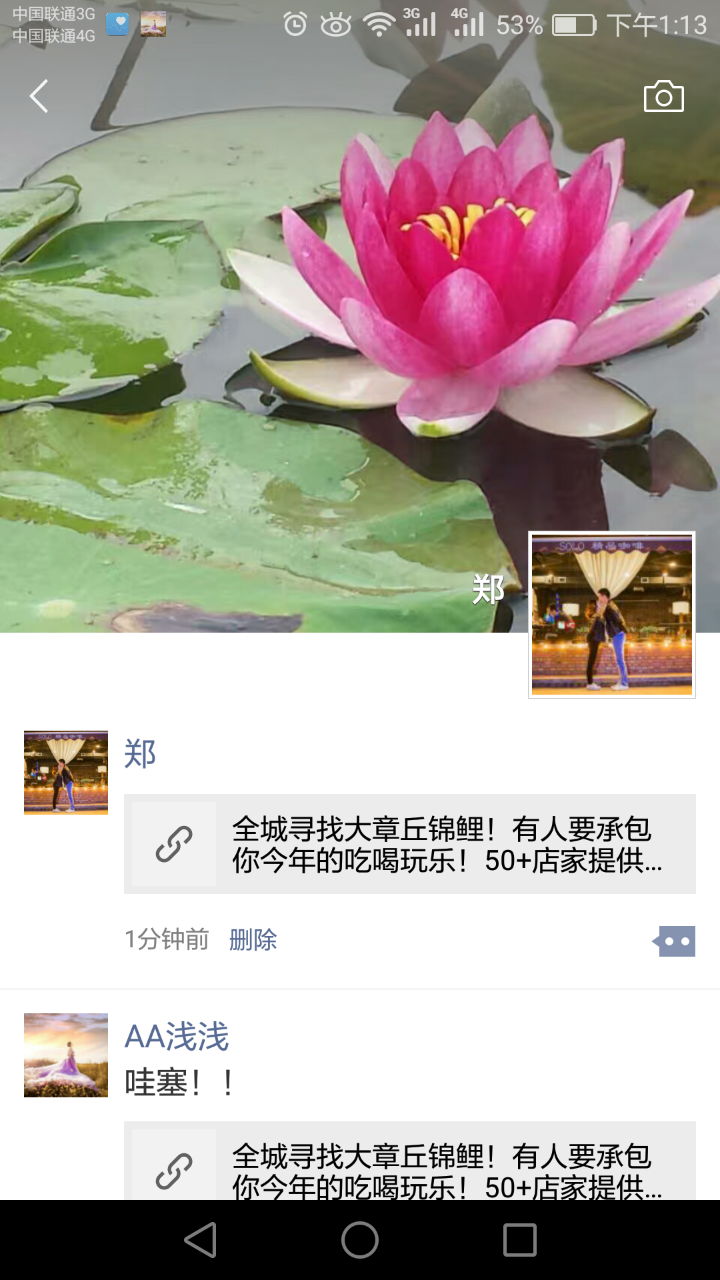Tap the system home button
This screenshot has height=1280, width=720.
(360, 1240)
